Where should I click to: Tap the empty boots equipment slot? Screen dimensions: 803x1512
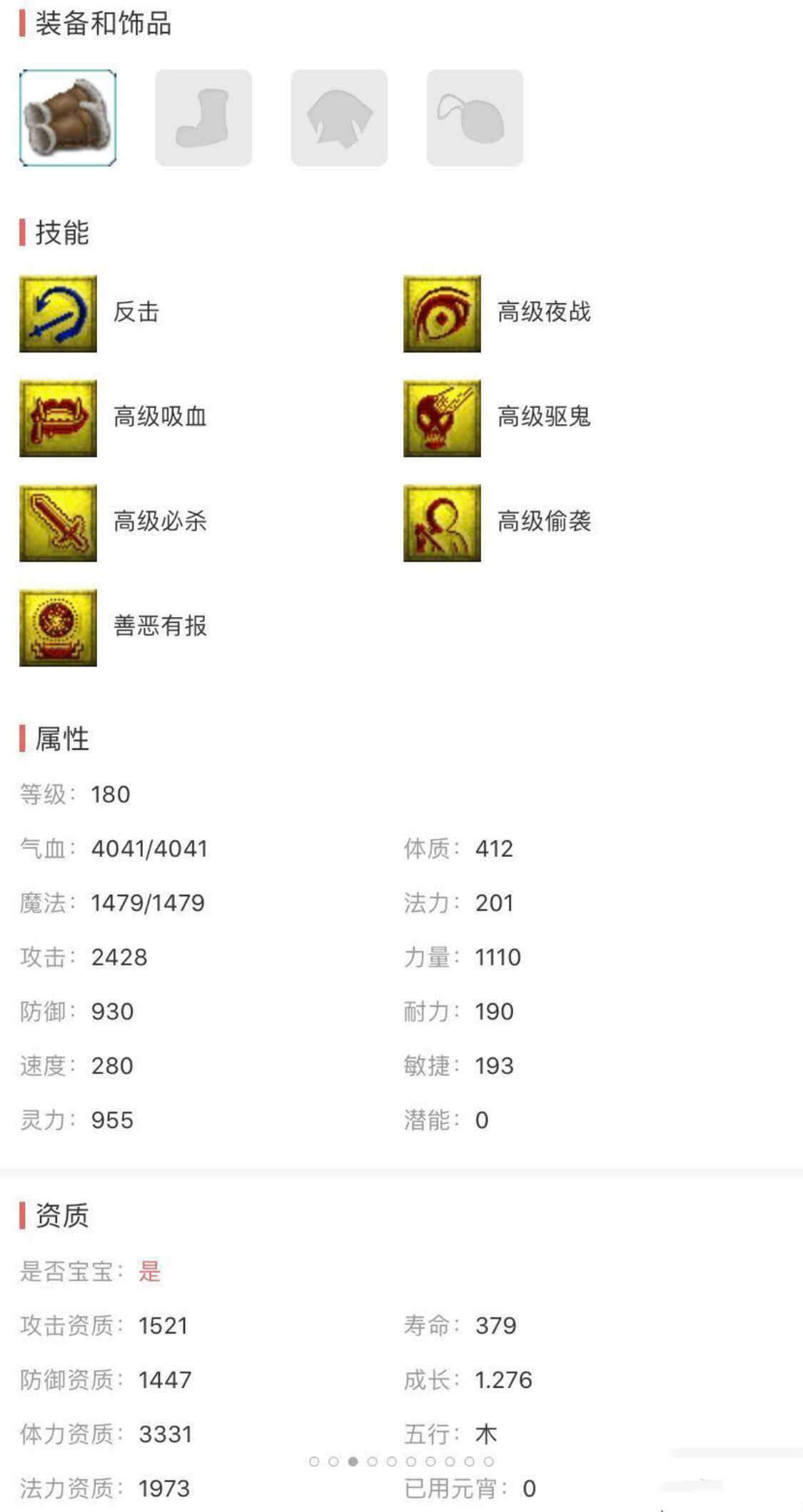pos(203,118)
